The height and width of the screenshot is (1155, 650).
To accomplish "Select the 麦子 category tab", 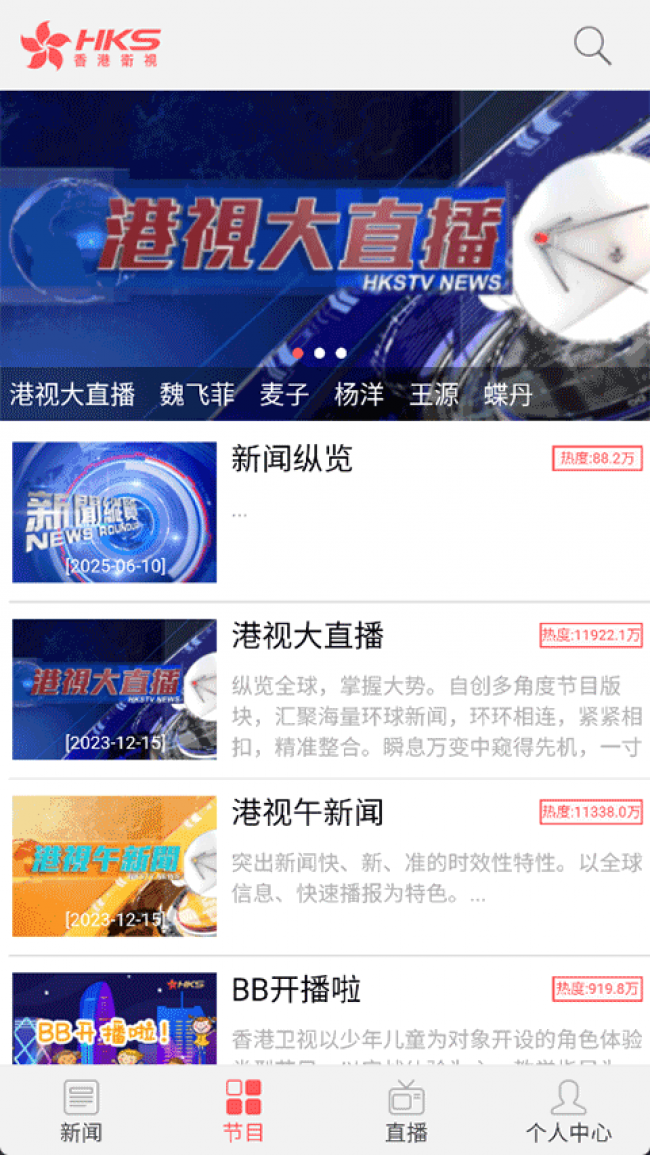I will pos(284,395).
